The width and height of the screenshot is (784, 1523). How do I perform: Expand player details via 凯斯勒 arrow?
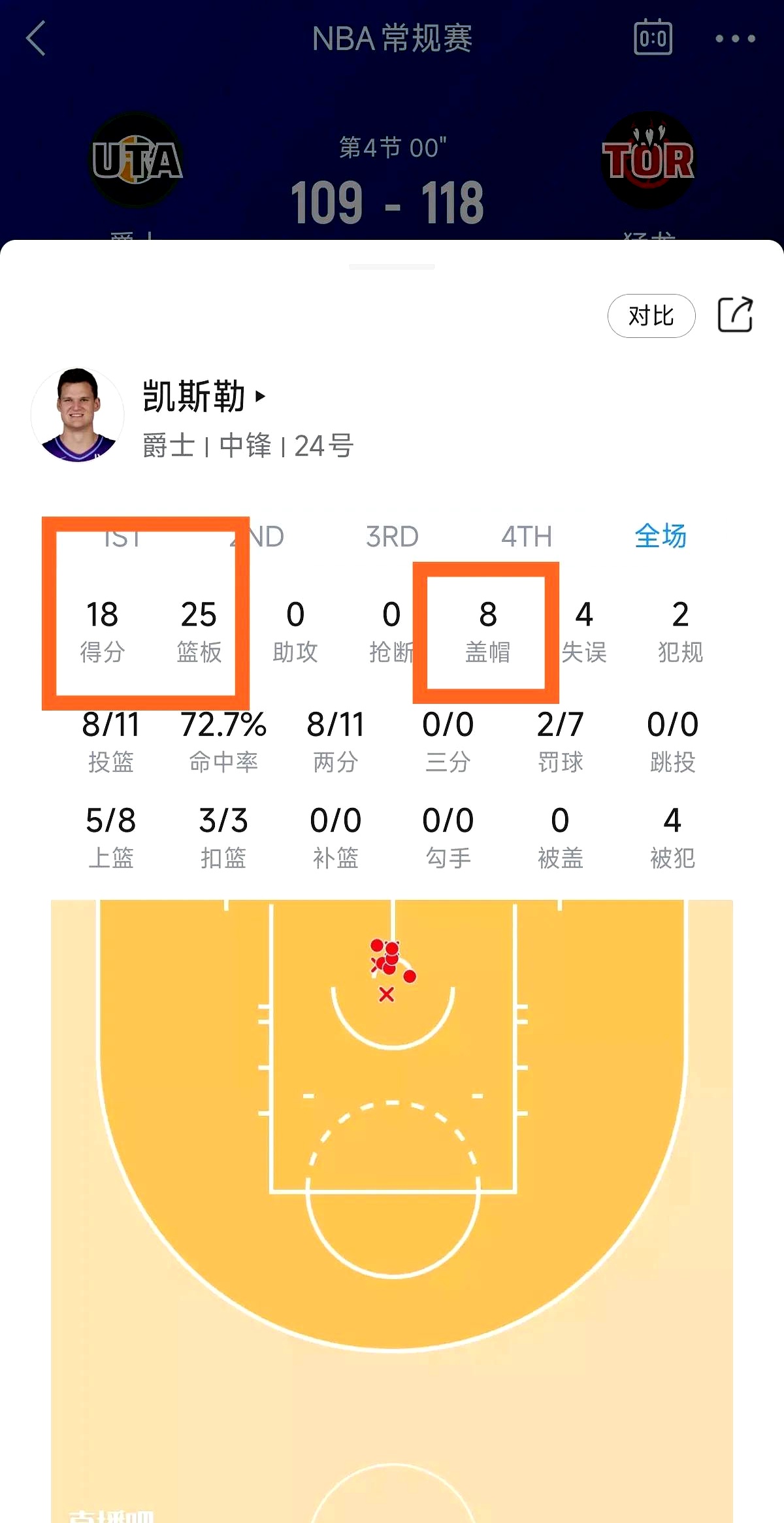coord(261,397)
